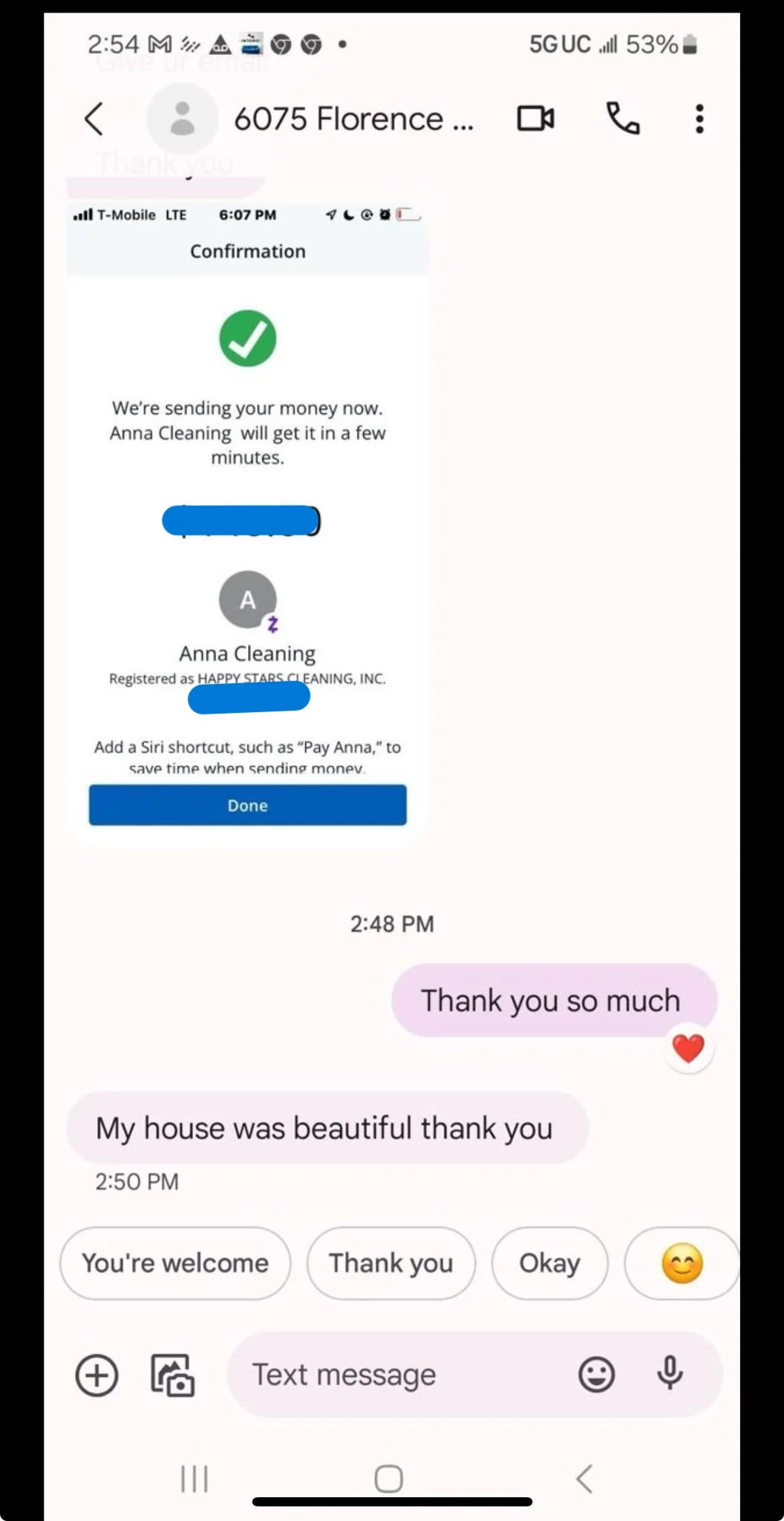Tap the system home button
The image size is (784, 1521).
(388, 1478)
